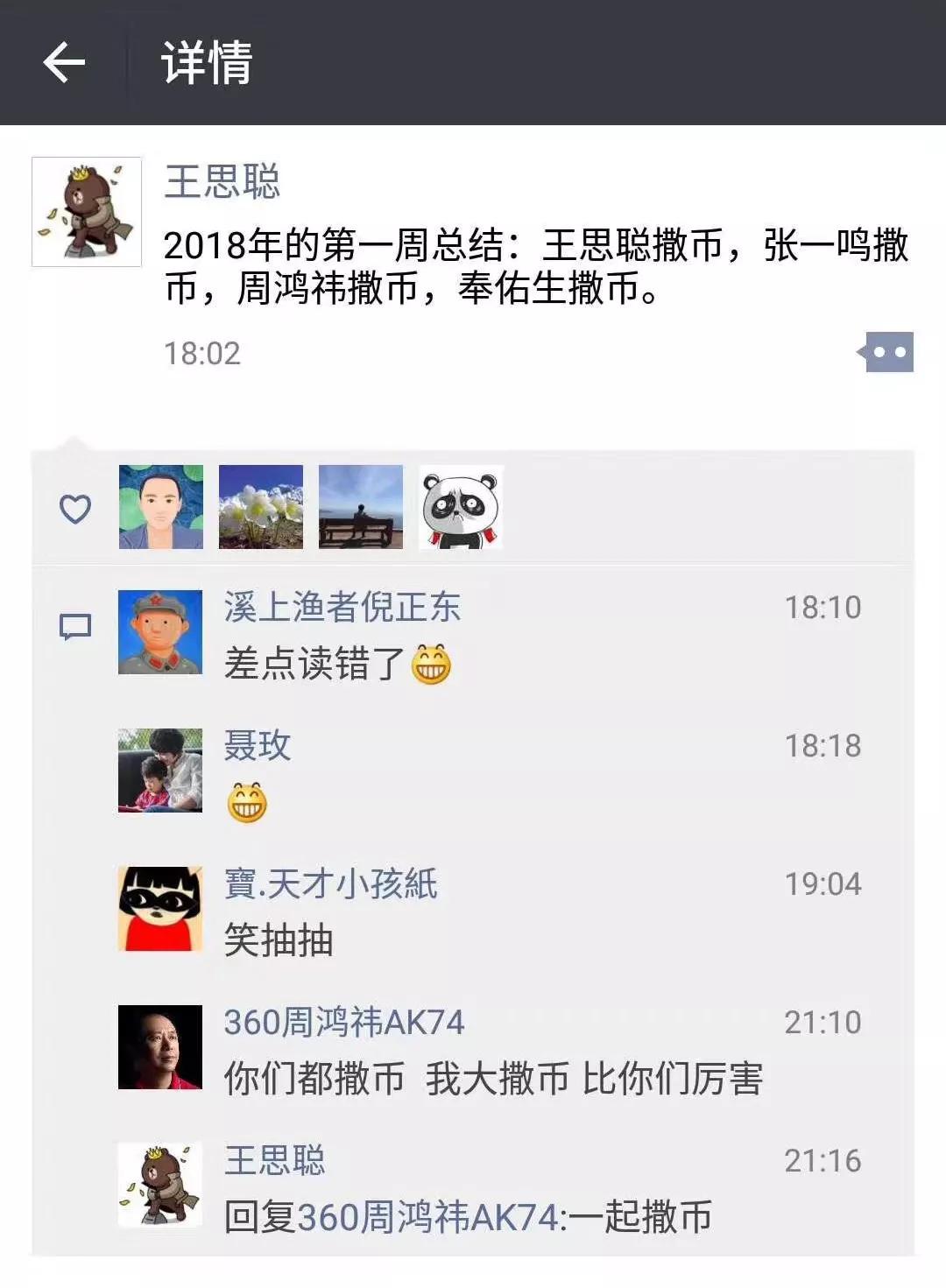Open the post author name 王思聪
The image size is (946, 1288).
222,182
